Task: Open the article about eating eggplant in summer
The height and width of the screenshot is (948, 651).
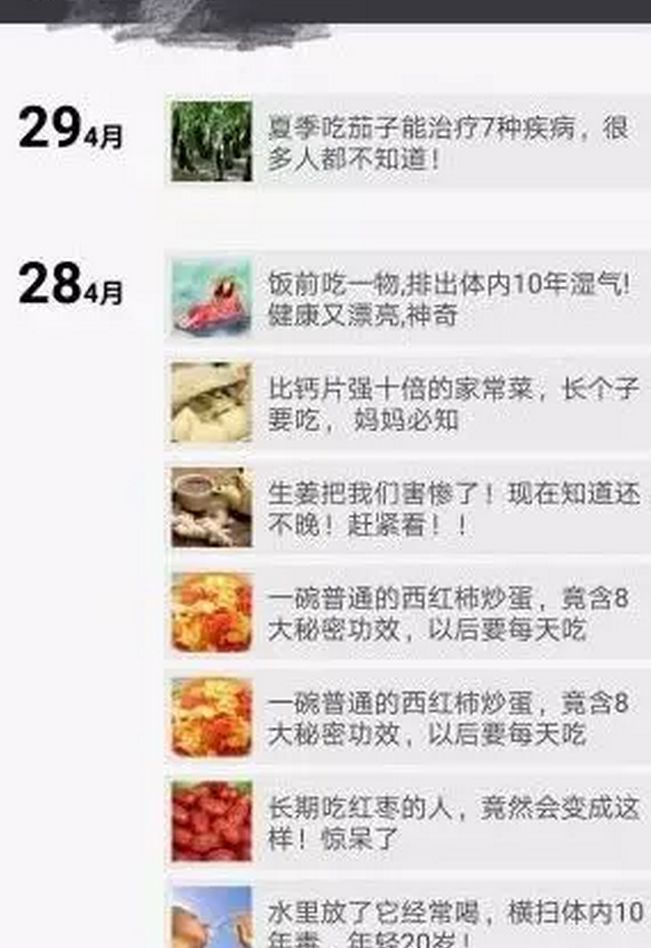Action: (448, 142)
